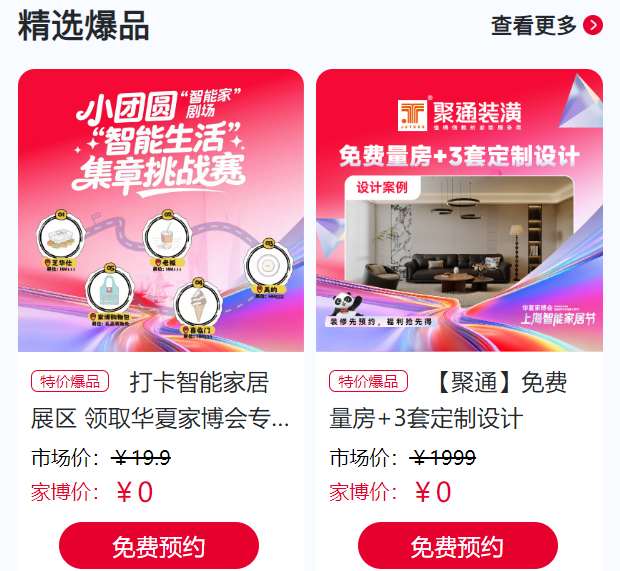The image size is (620, 571).
Task: Open 查看更多 to see more featured deals
Action: 546,26
